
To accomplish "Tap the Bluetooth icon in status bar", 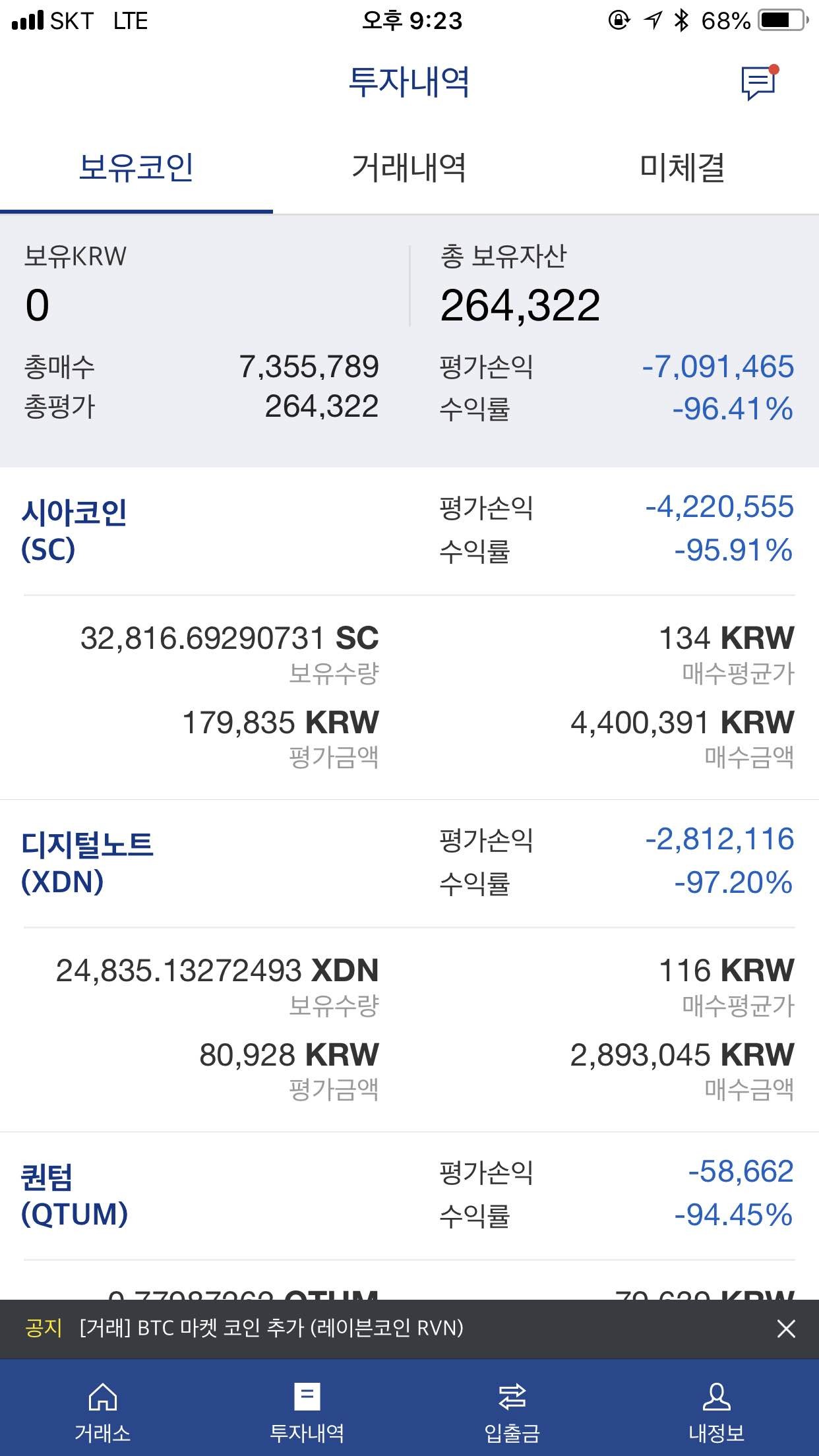I will pyautogui.click(x=682, y=20).
